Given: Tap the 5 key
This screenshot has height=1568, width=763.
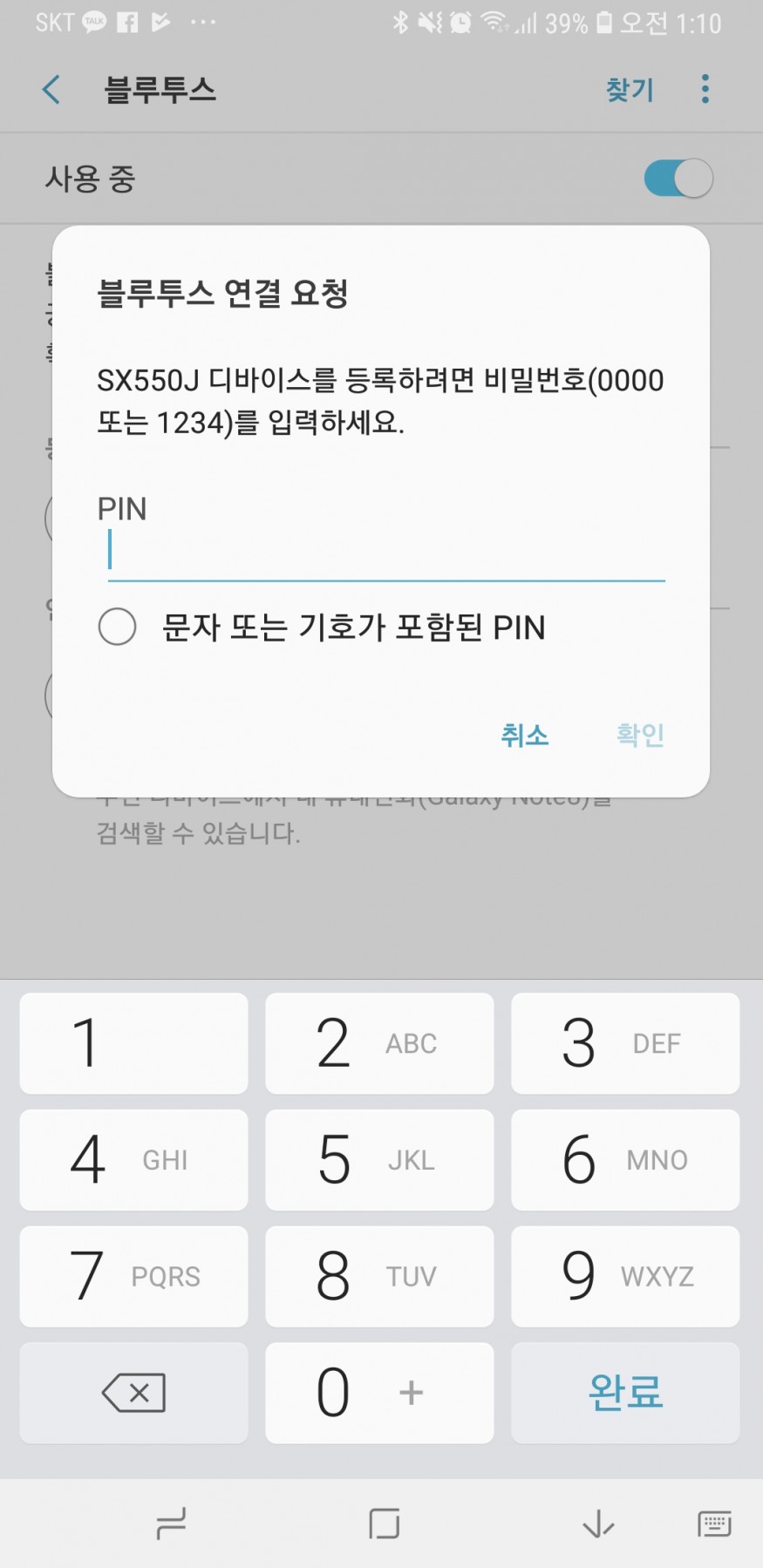Looking at the screenshot, I should point(379,1159).
